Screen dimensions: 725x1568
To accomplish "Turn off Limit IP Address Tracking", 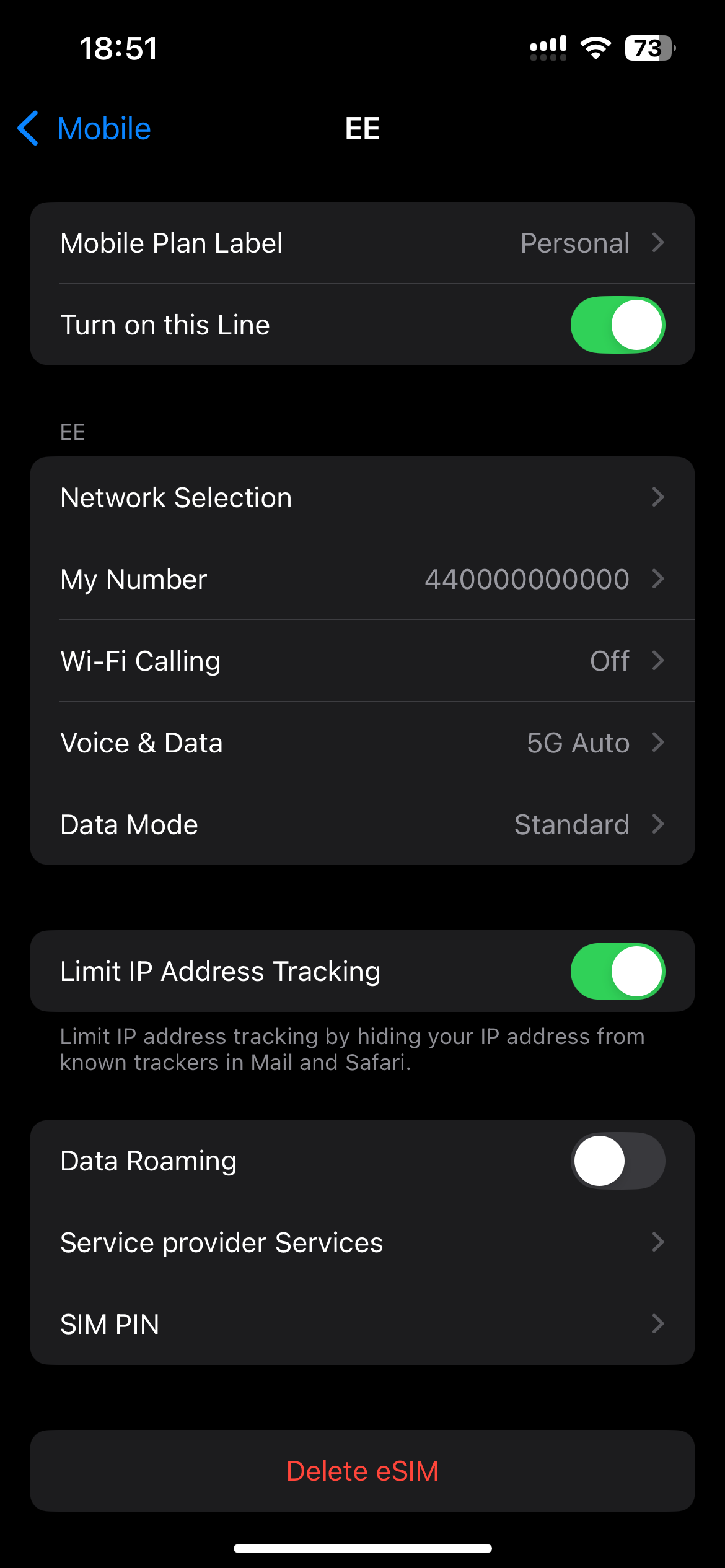I will 618,971.
